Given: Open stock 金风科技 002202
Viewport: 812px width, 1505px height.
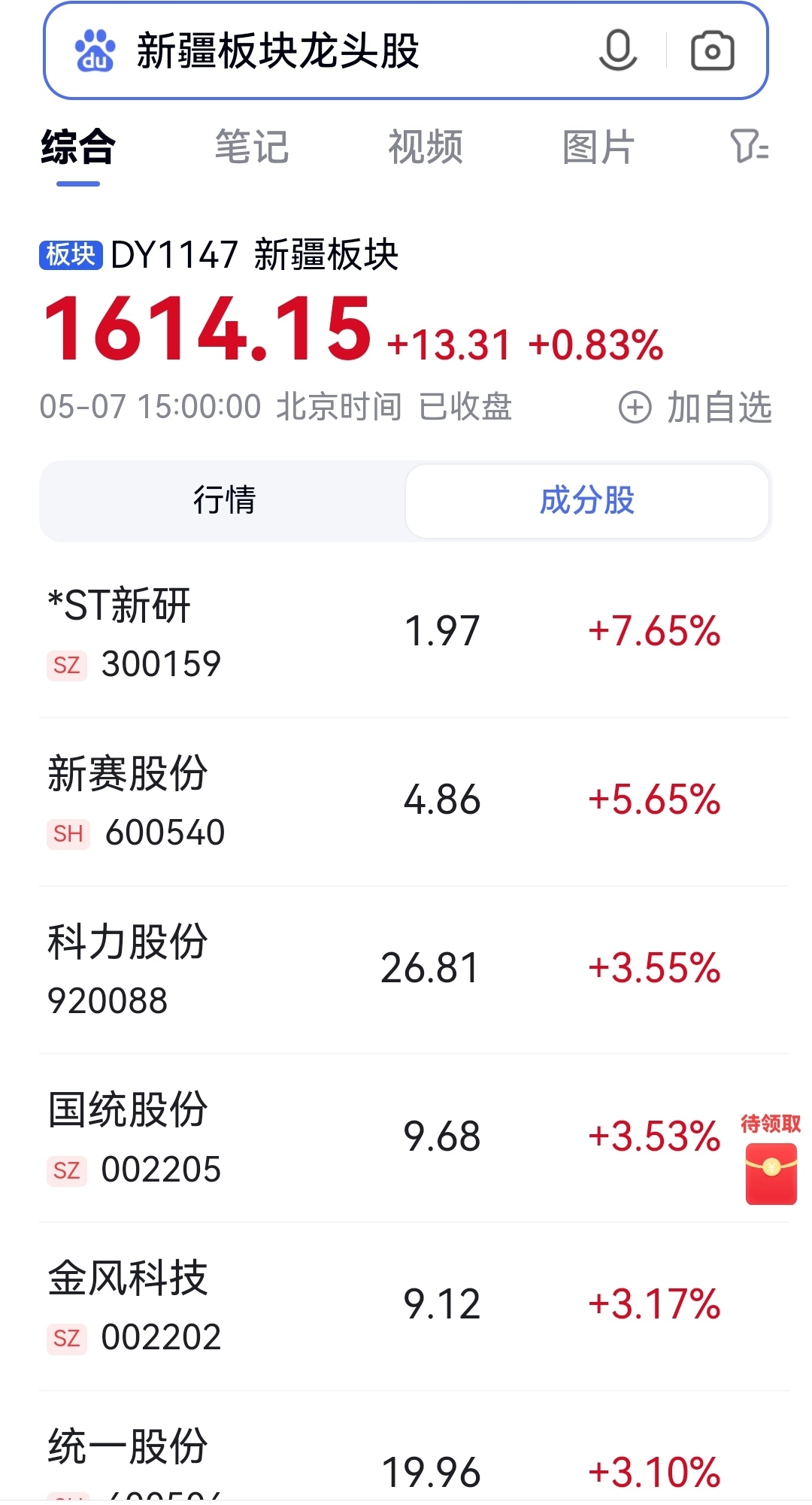Looking at the screenshot, I should 406,1306.
